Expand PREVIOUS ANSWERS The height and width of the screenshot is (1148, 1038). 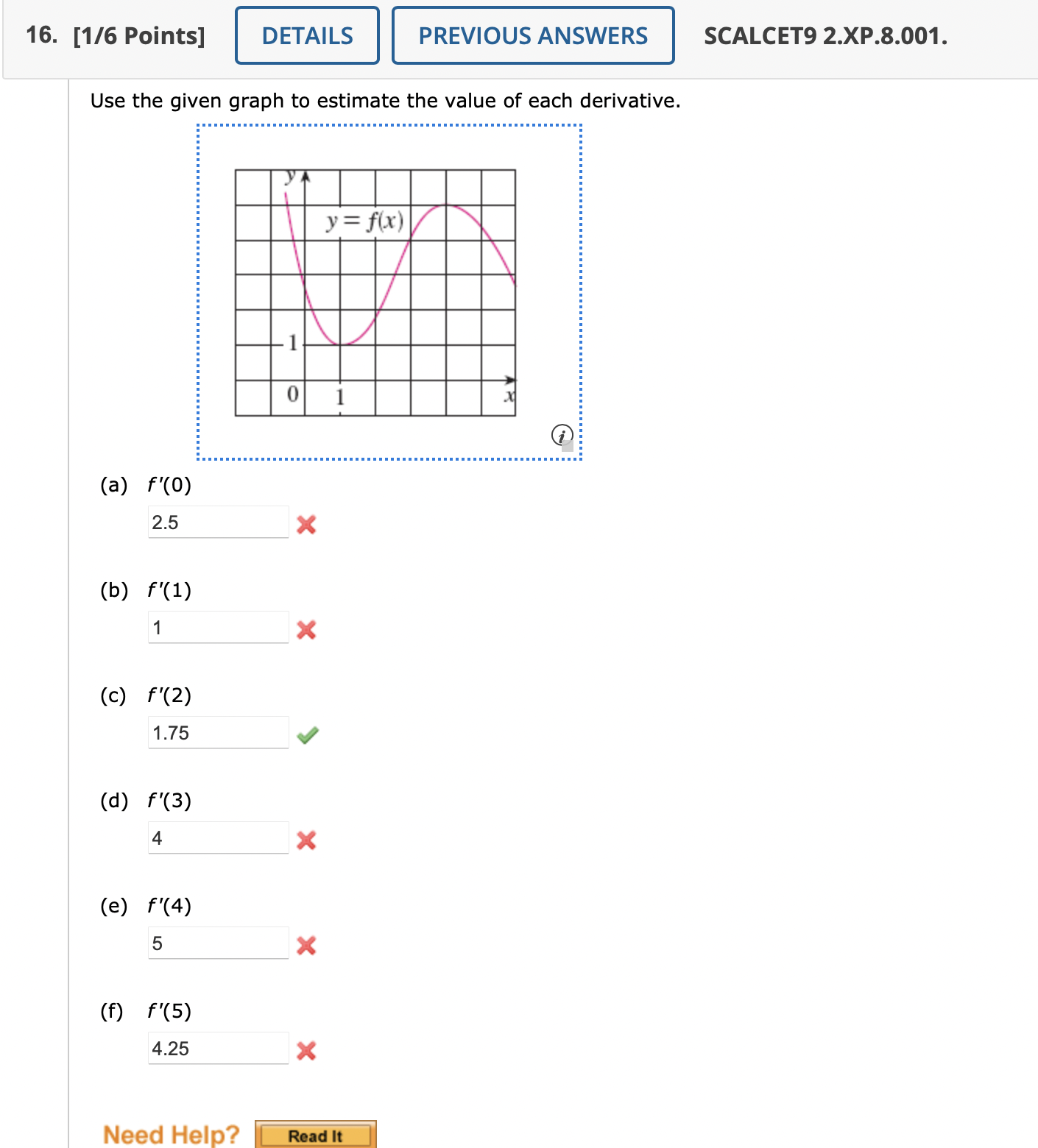coord(532,35)
